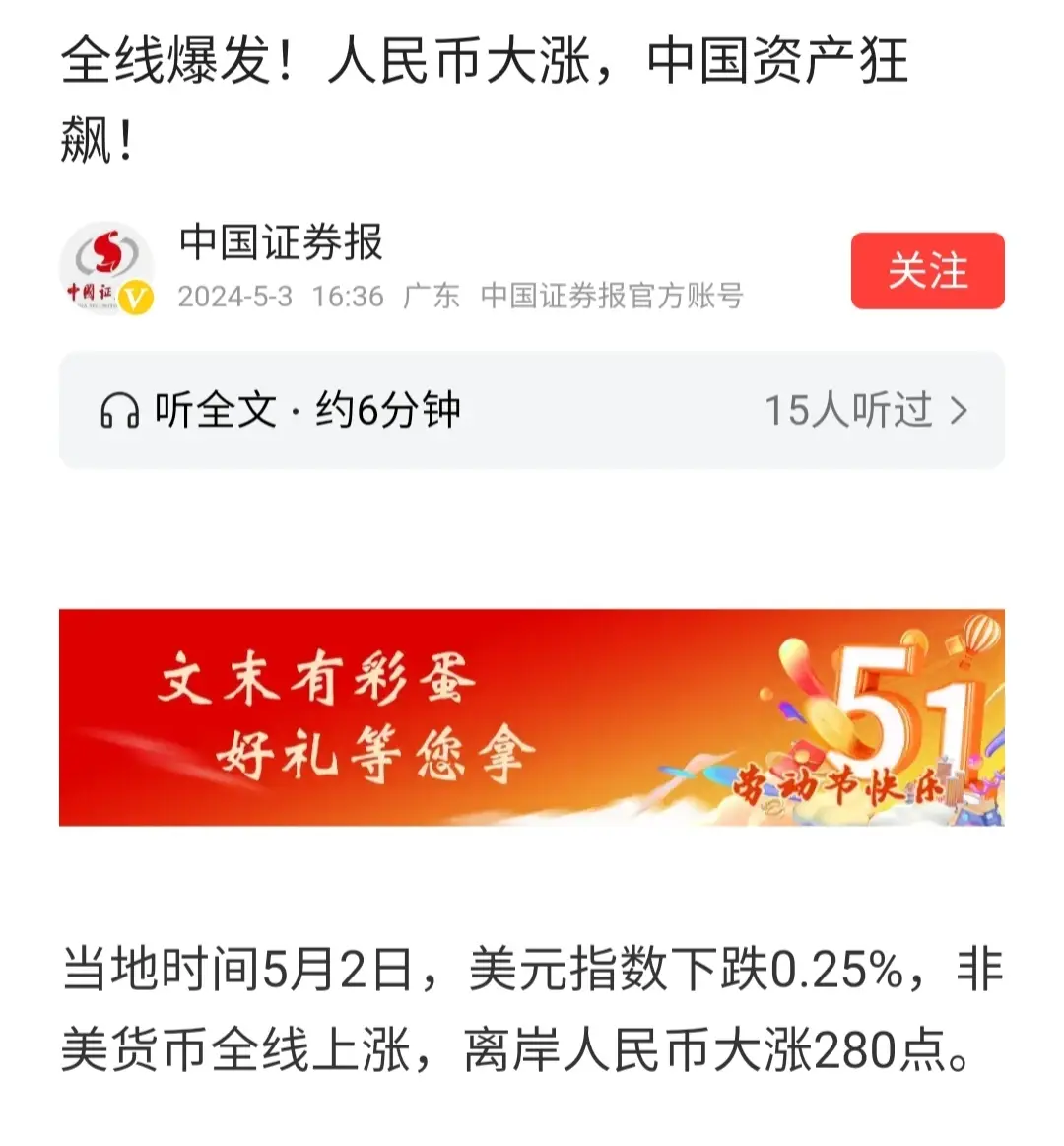Open the 文末有彩蛋 holiday banner
1064x1146 pixels.
(x=531, y=717)
